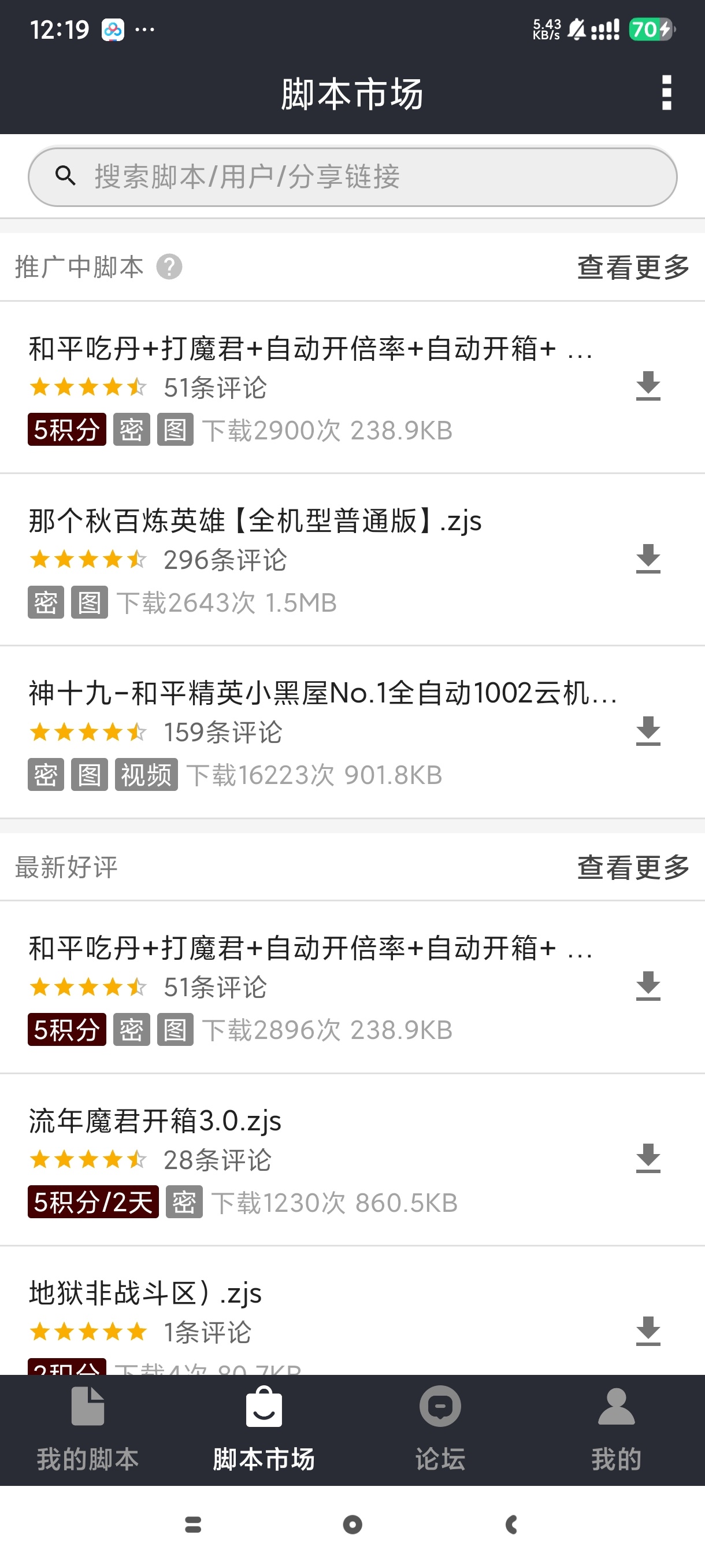The width and height of the screenshot is (705, 1568).
Task: View more promoted scripts via 查看更多
Action: 633,267
